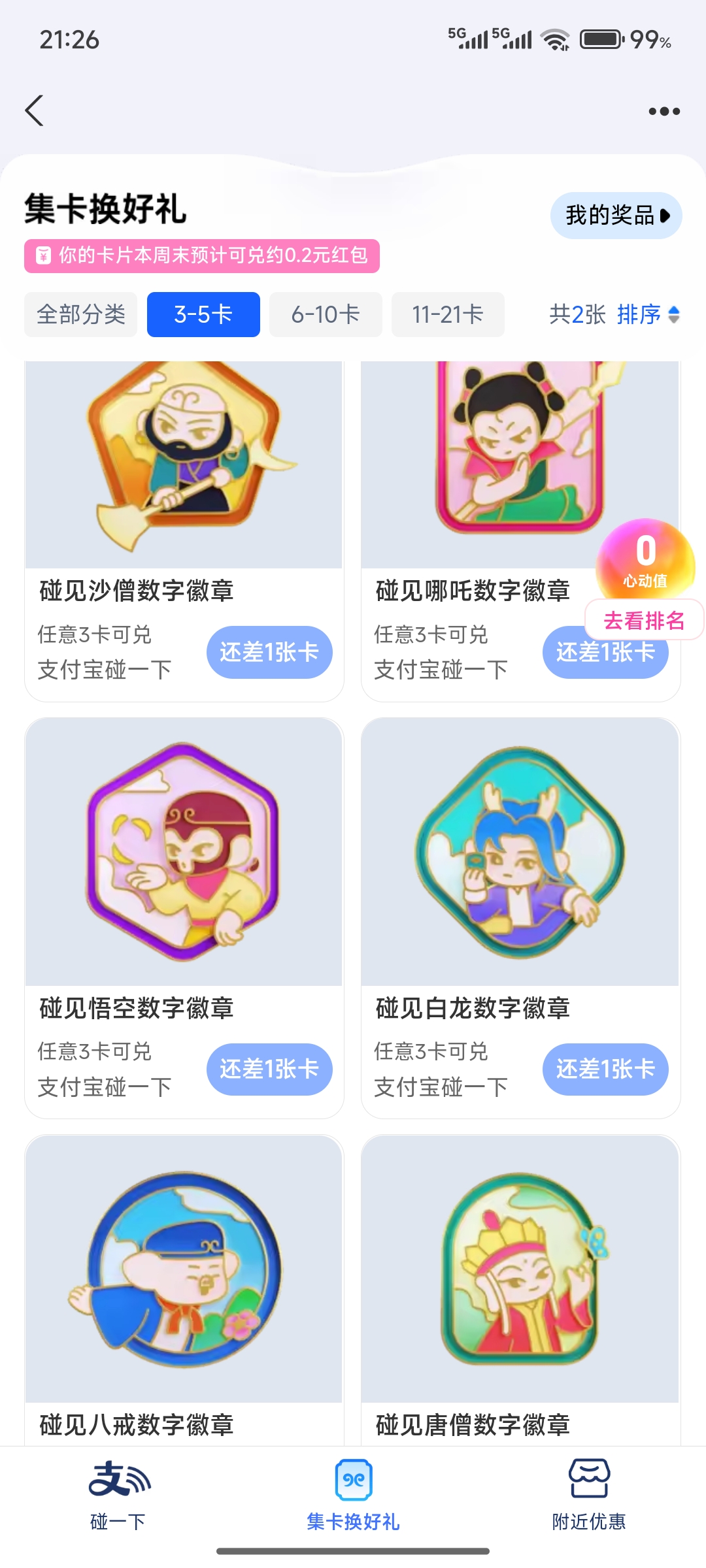Go back using the top-left arrow
This screenshot has height=1568, width=706.
point(35,110)
